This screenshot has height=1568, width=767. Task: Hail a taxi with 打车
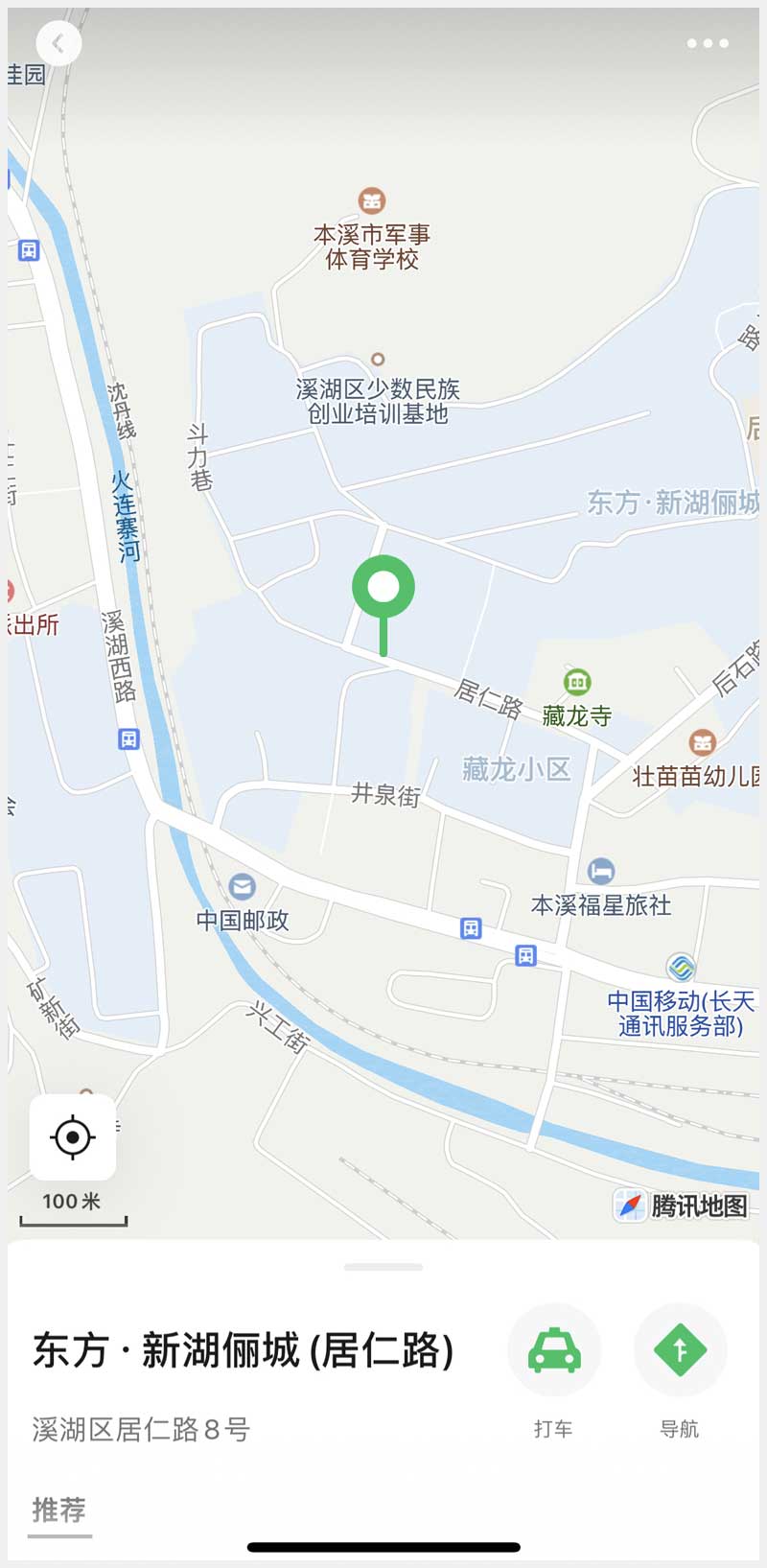(x=554, y=1350)
